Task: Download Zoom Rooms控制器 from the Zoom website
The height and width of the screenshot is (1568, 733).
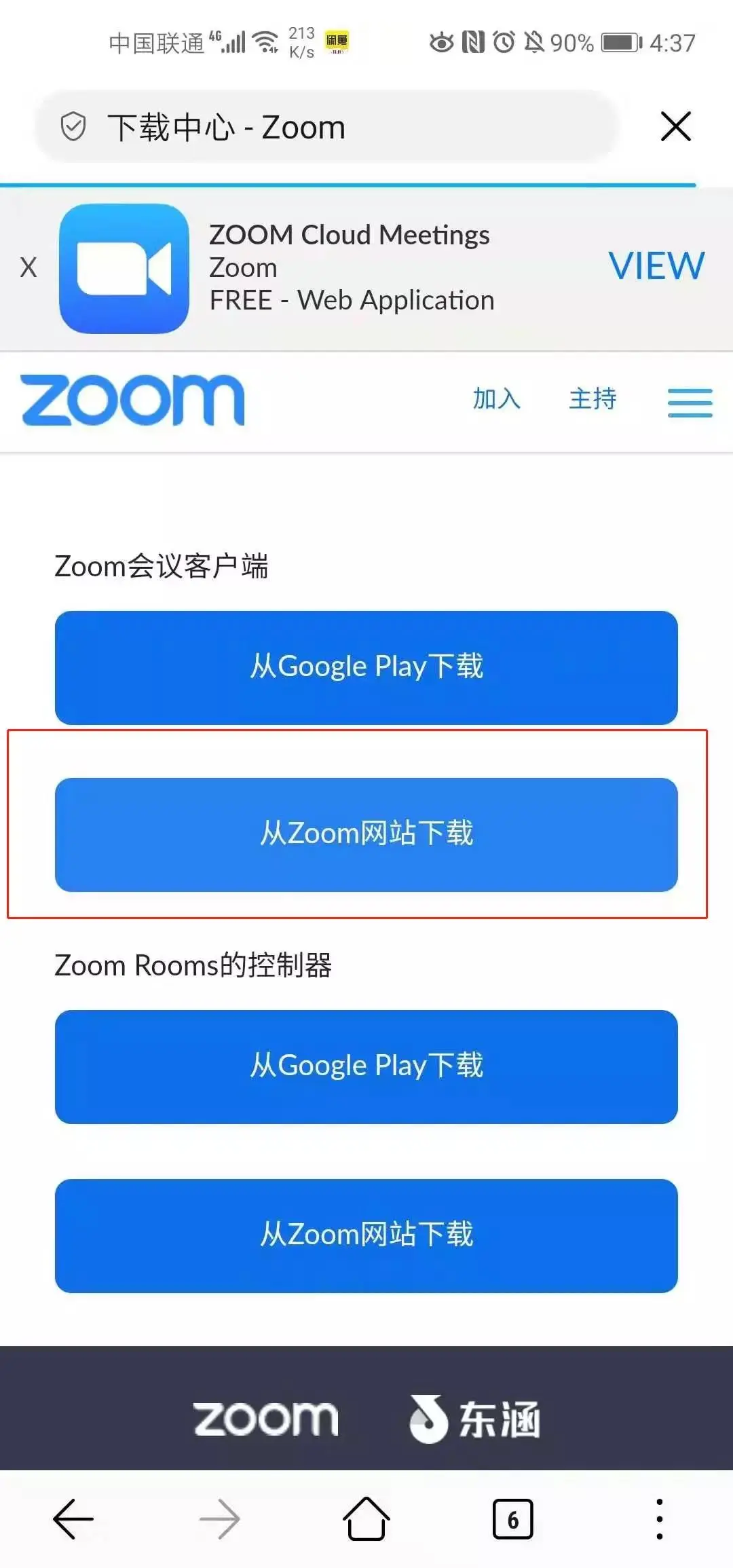Action: 366,1235
